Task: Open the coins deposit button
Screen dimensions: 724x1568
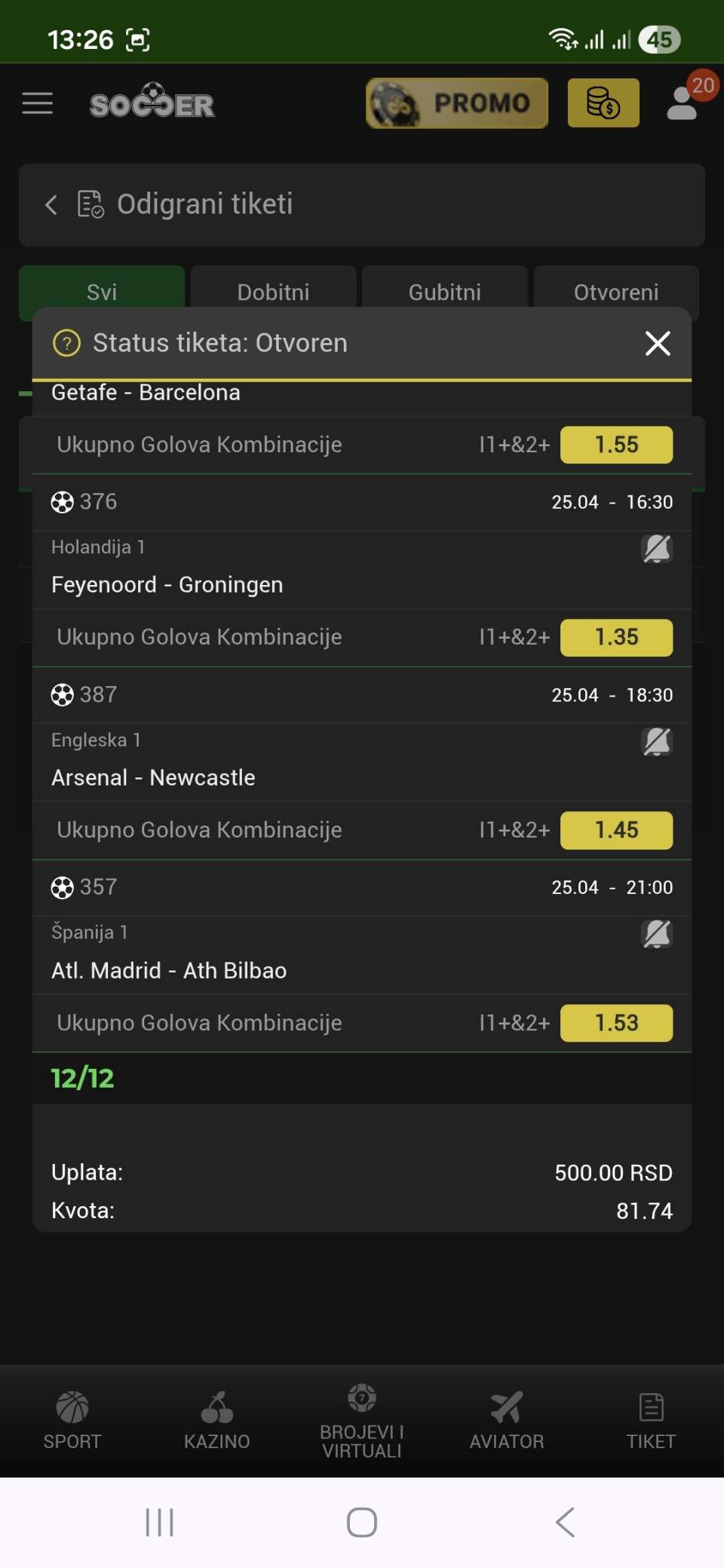Action: pos(603,103)
